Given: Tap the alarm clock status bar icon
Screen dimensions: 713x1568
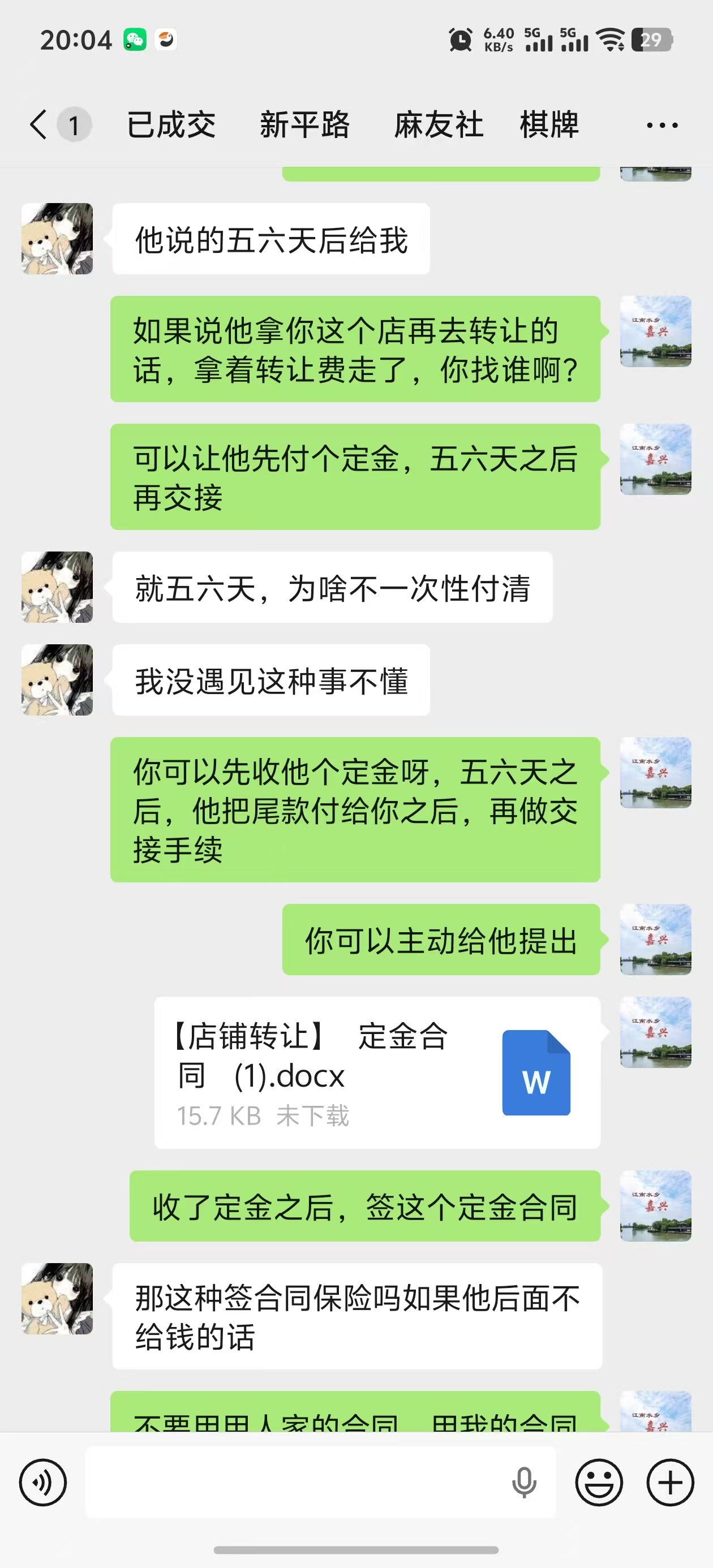Looking at the screenshot, I should pyautogui.click(x=461, y=40).
